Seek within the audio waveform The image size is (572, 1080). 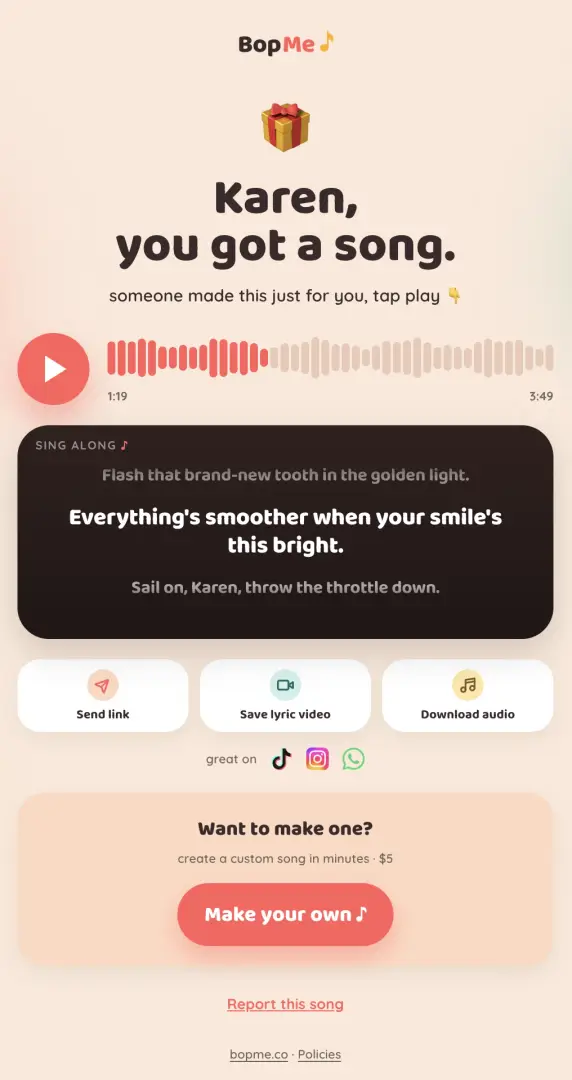click(x=330, y=357)
